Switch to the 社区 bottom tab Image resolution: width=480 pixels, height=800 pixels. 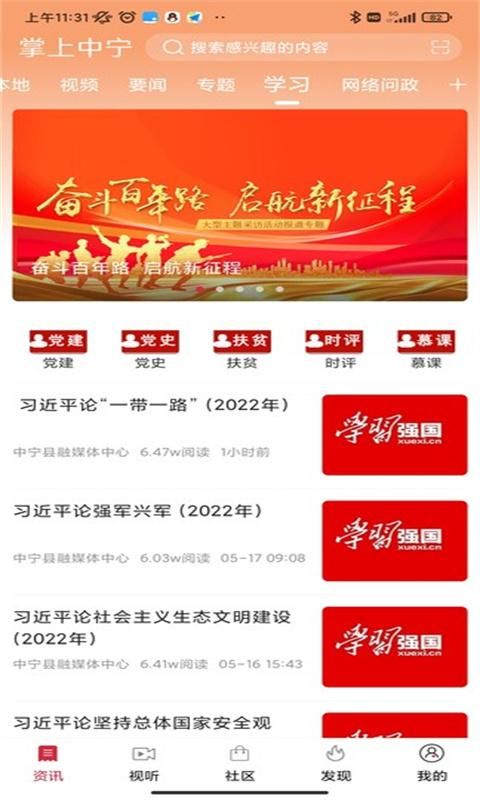pos(239,763)
